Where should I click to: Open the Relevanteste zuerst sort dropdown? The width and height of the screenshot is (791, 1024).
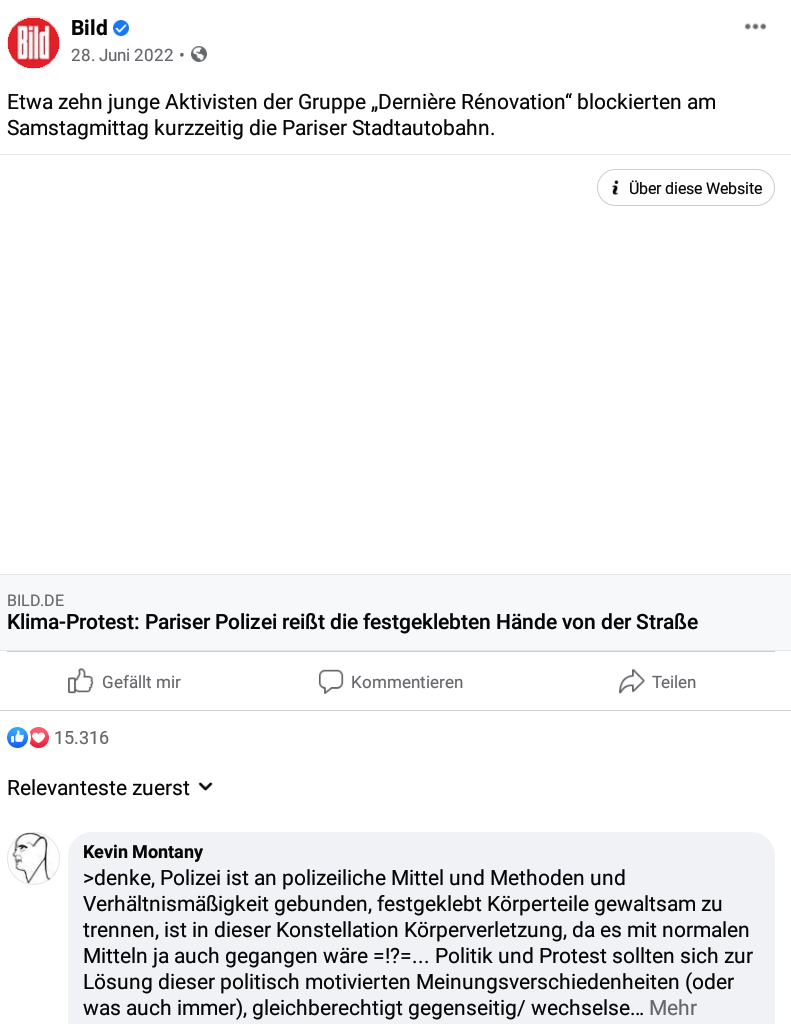(x=110, y=788)
